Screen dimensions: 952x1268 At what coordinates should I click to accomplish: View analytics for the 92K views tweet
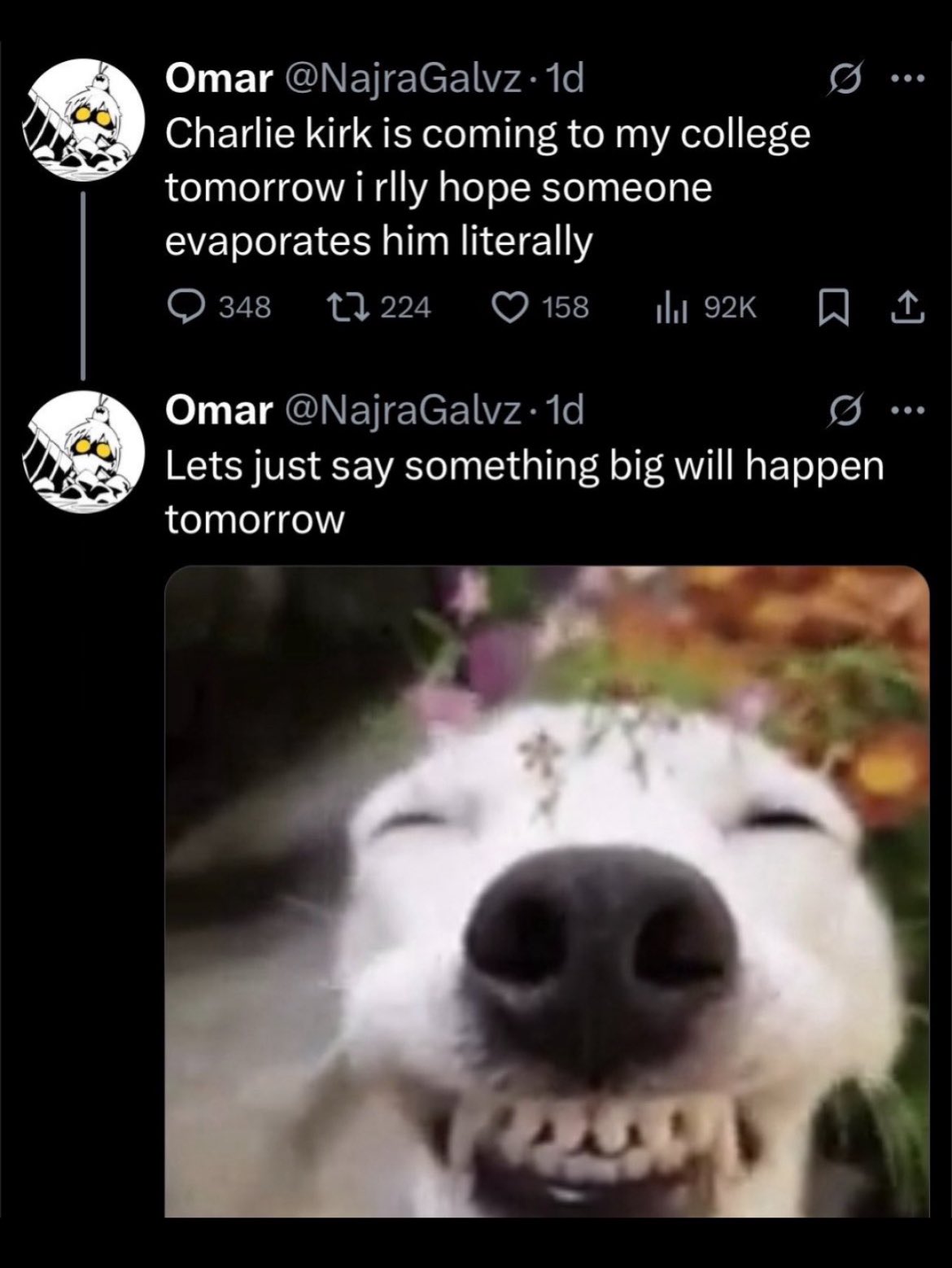click(x=704, y=307)
